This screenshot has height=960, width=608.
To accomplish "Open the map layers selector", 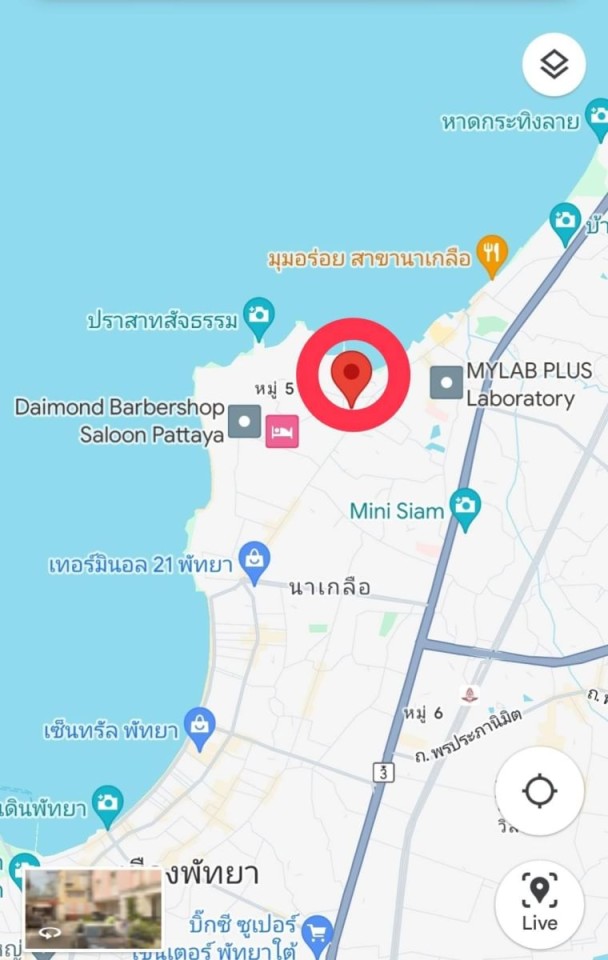I will [x=554, y=65].
